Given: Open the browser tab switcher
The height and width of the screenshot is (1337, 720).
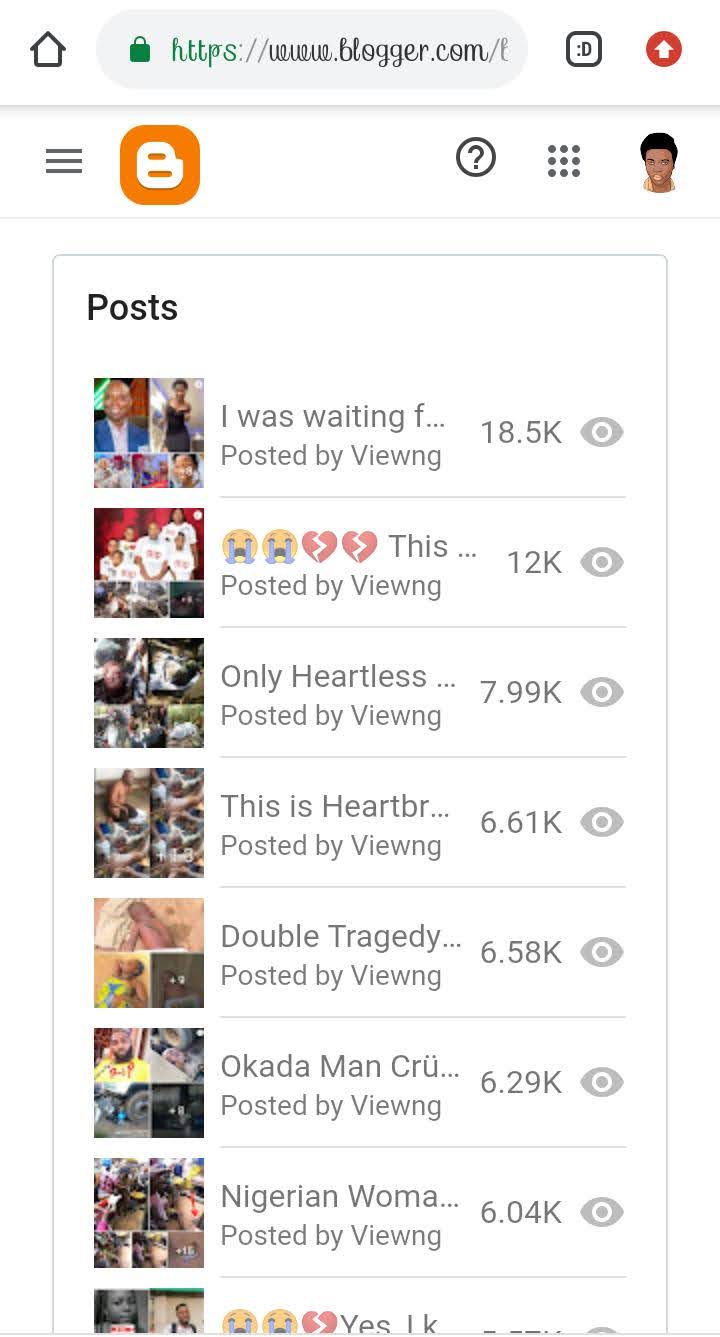Looking at the screenshot, I should (584, 50).
